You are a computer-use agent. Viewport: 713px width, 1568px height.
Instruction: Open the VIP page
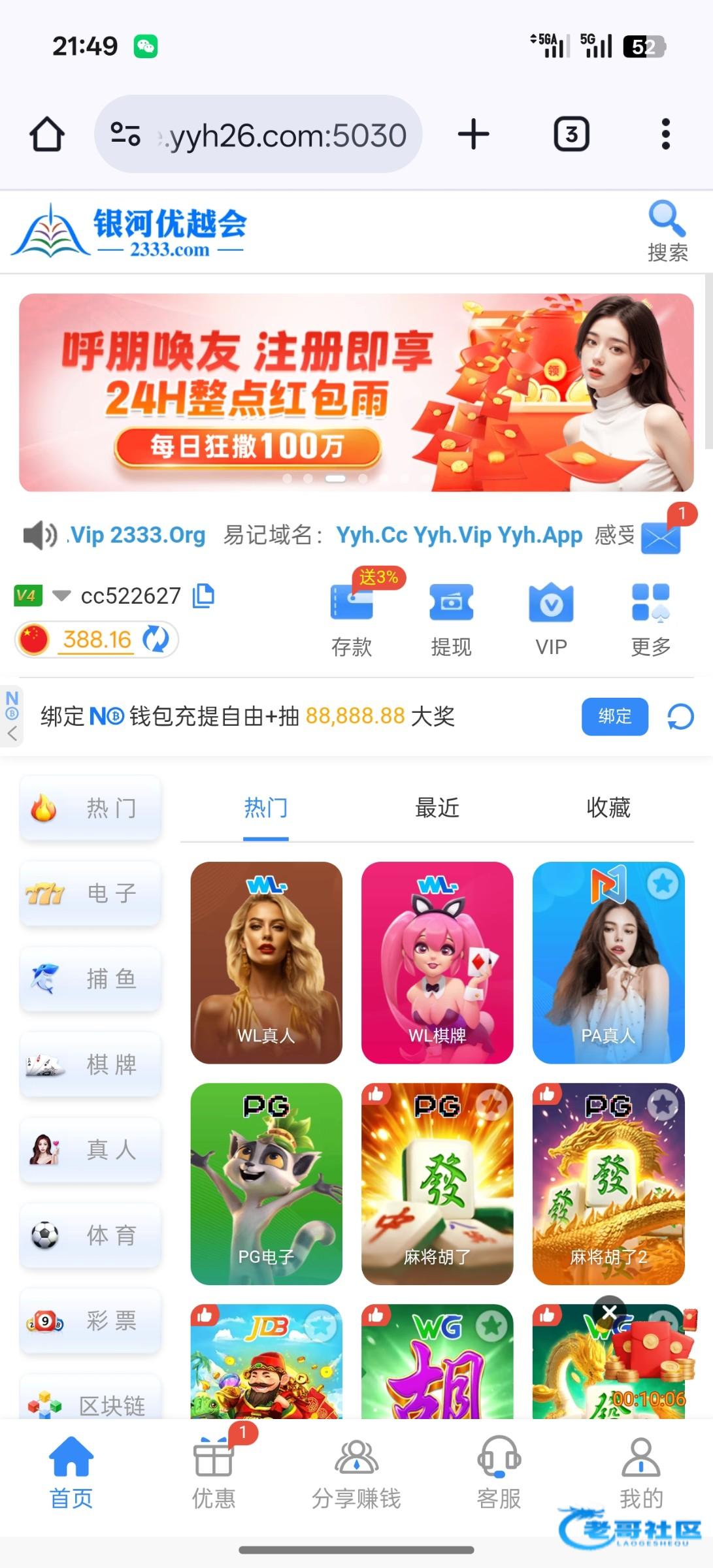(551, 619)
